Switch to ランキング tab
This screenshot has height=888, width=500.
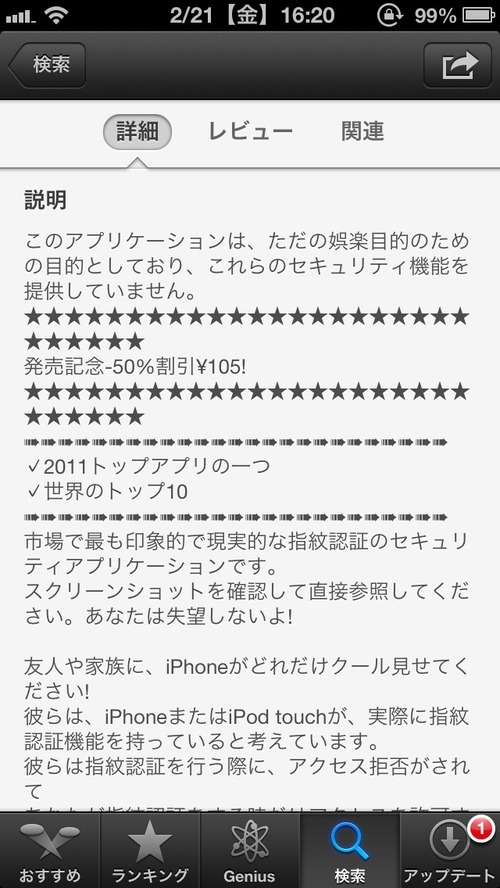point(150,851)
